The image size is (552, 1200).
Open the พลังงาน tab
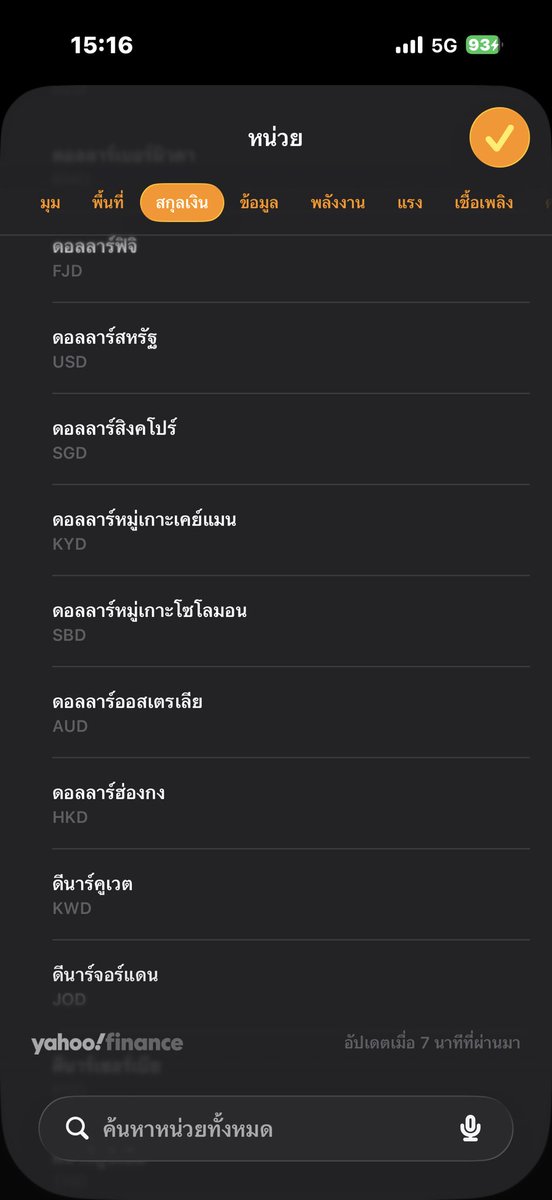pos(338,203)
